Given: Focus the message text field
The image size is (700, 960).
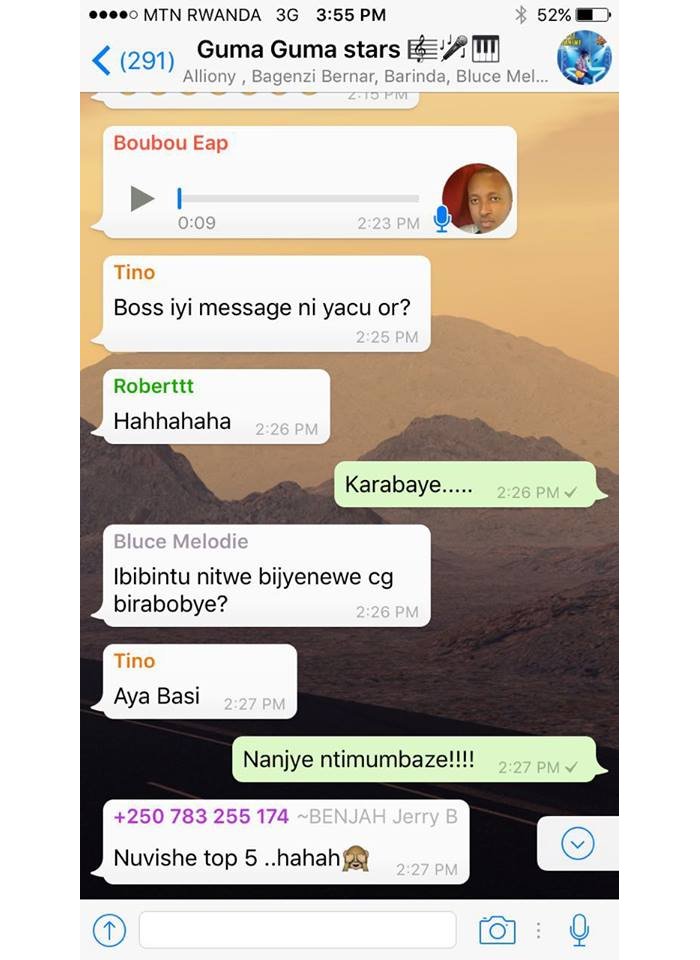Looking at the screenshot, I should [x=297, y=930].
